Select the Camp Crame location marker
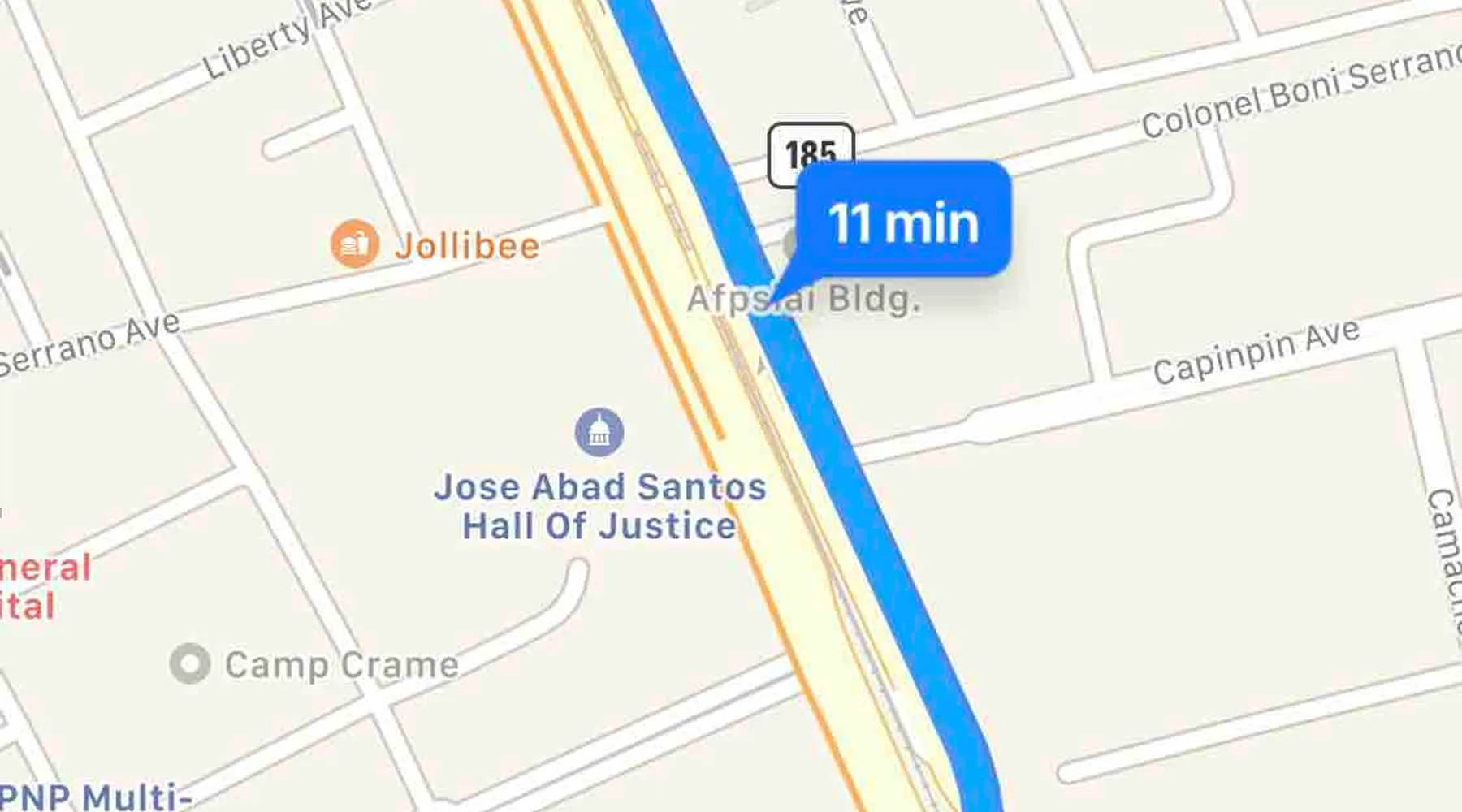 190,663
